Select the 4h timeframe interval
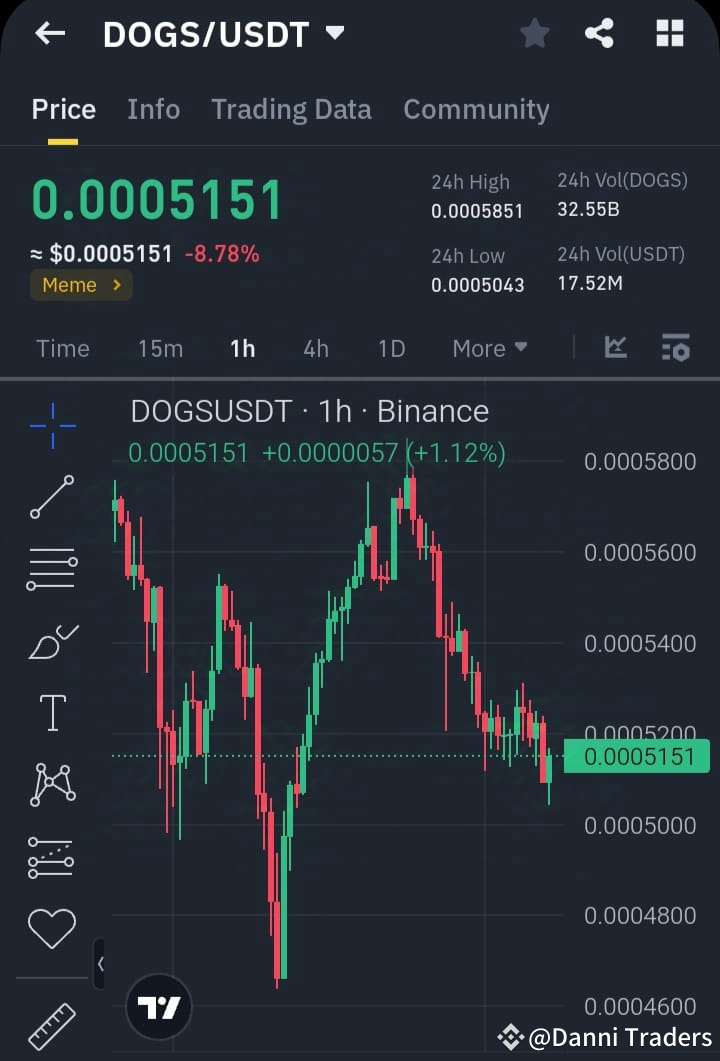Image resolution: width=720 pixels, height=1061 pixels. (315, 348)
